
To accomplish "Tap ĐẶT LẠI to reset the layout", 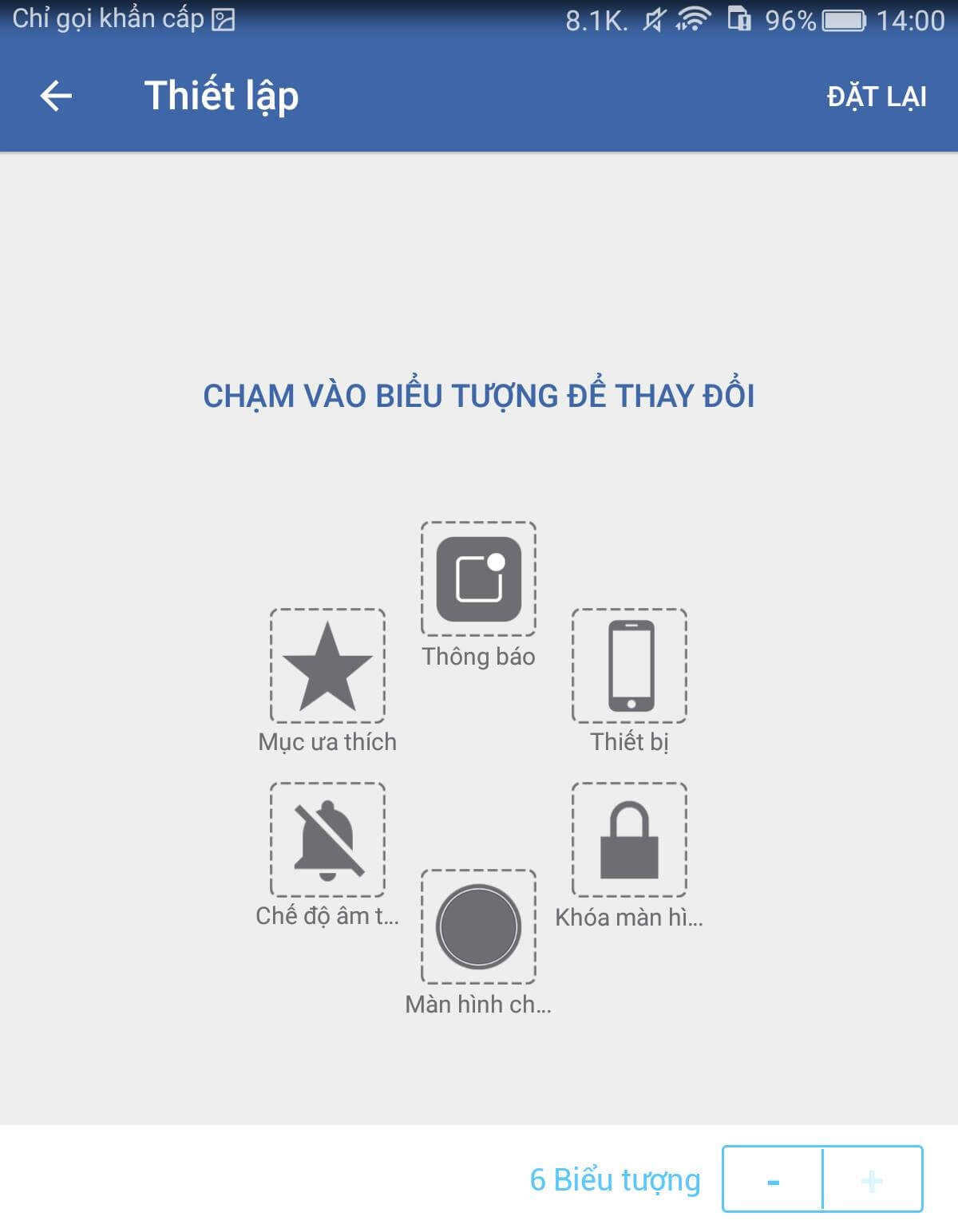I will 877,97.
